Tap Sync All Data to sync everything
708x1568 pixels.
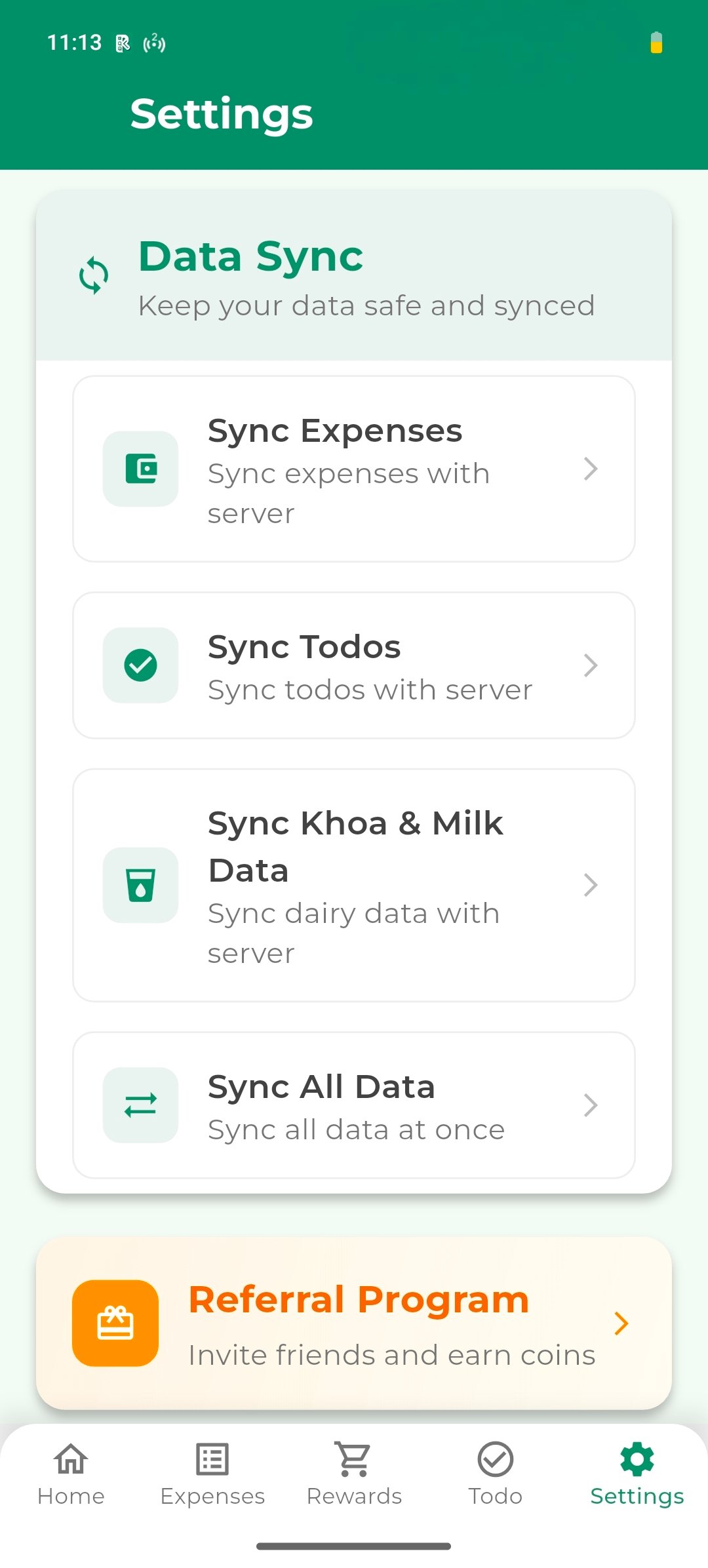click(x=354, y=1105)
